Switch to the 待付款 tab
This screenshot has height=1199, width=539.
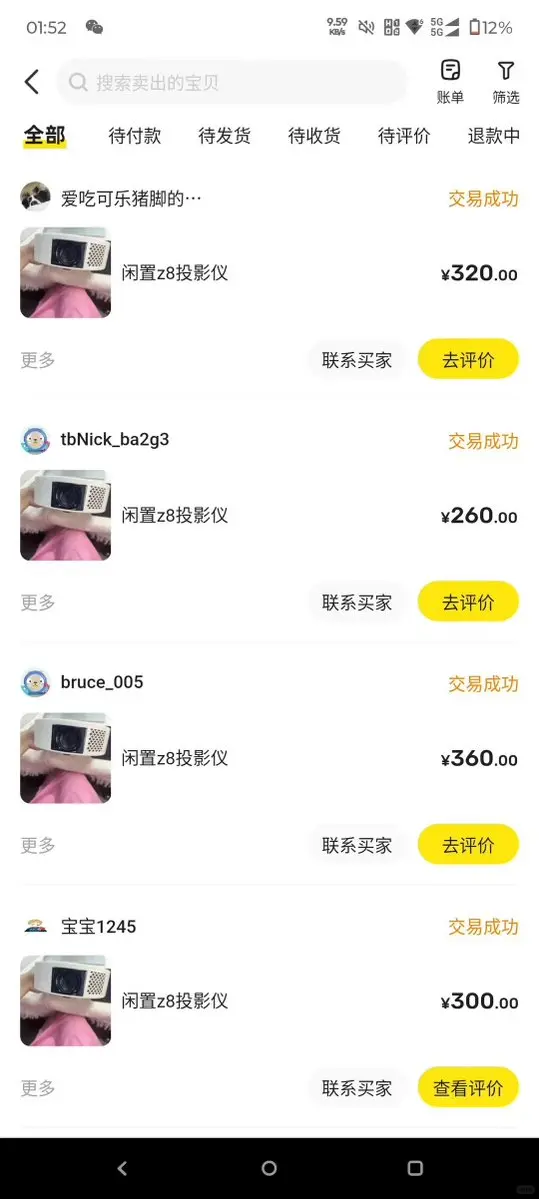[x=135, y=136]
